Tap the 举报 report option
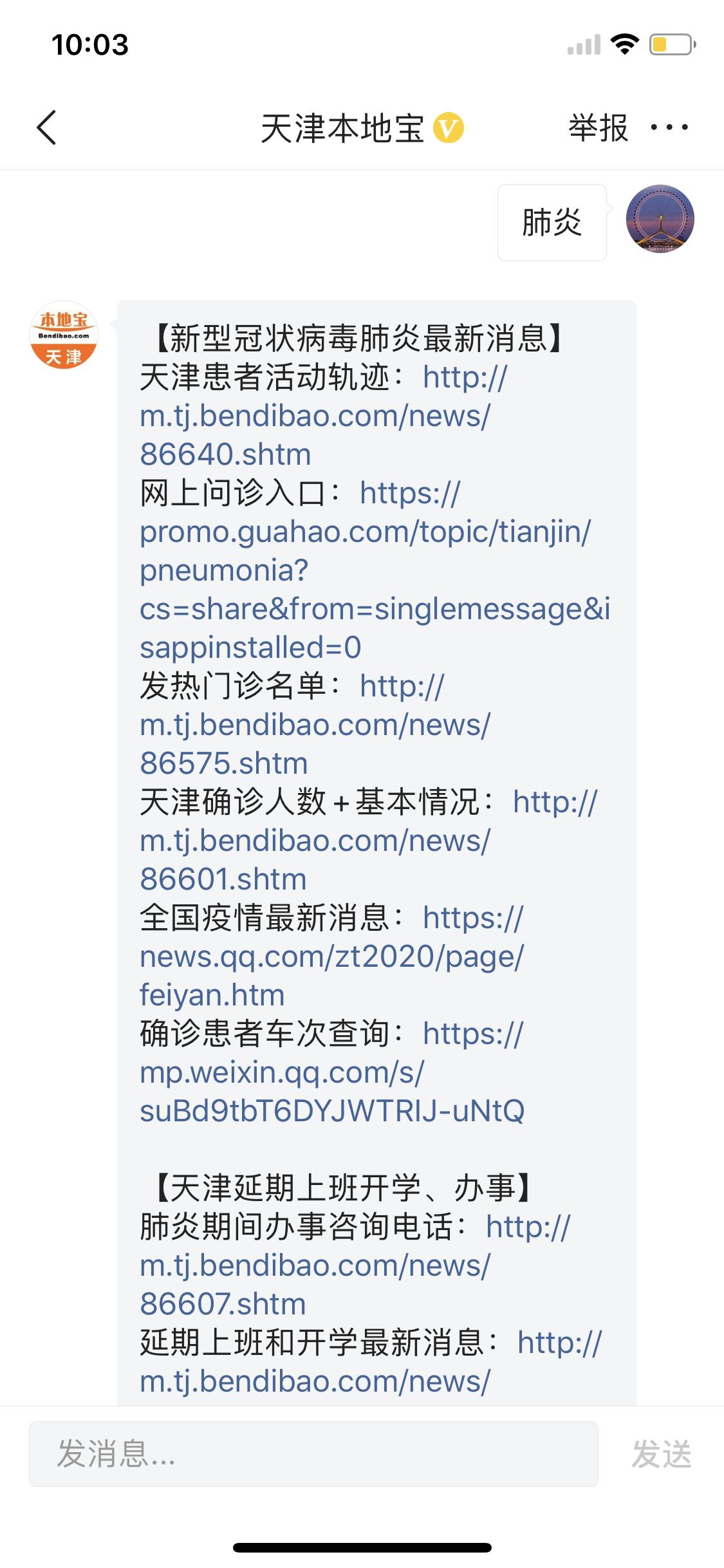Image resolution: width=724 pixels, height=1568 pixels. coord(597,126)
